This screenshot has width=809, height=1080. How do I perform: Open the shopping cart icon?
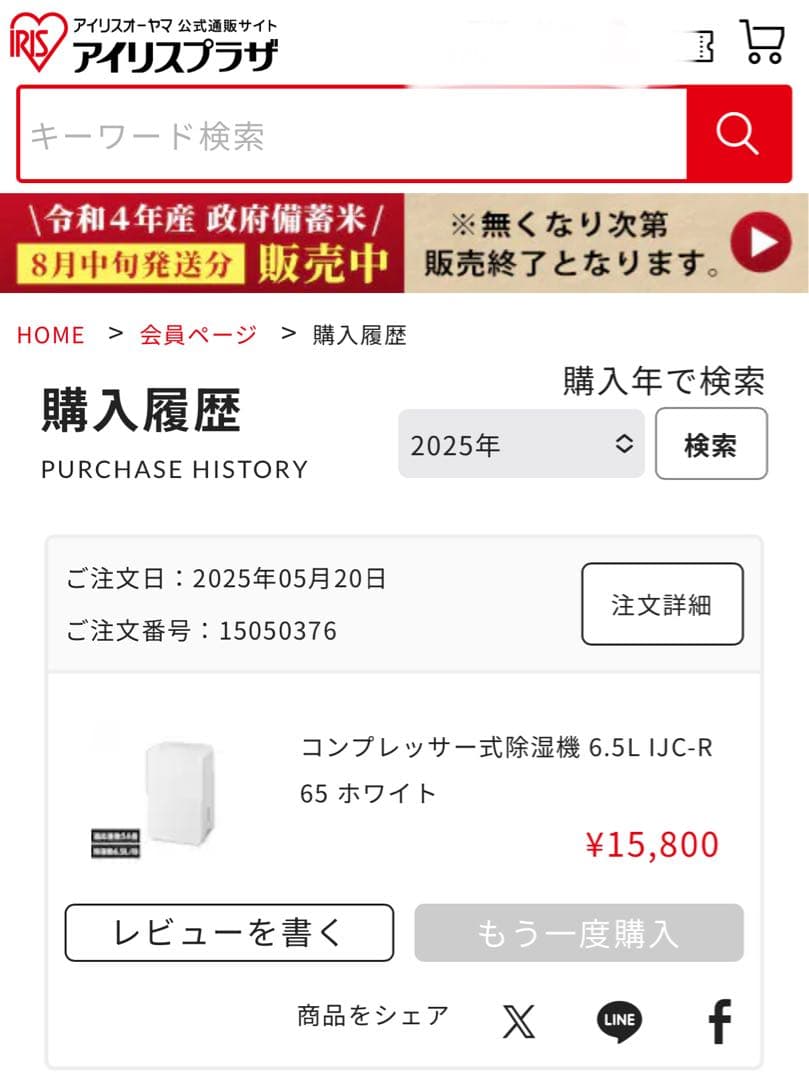coord(765,42)
